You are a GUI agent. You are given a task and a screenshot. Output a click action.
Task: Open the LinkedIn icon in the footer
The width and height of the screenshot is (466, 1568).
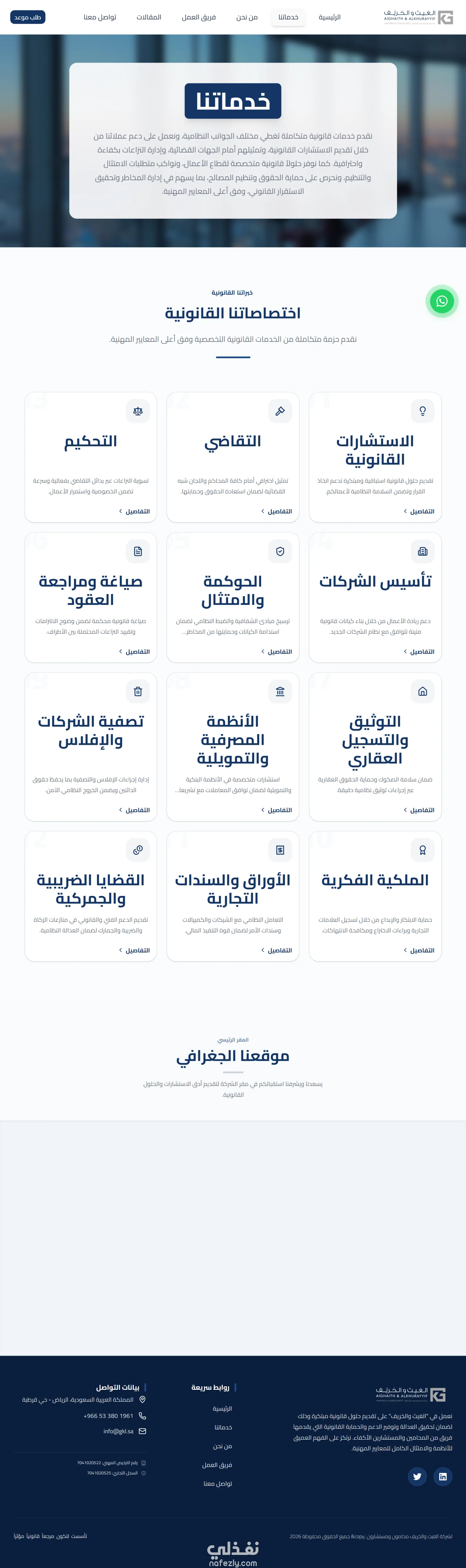[x=443, y=1477]
